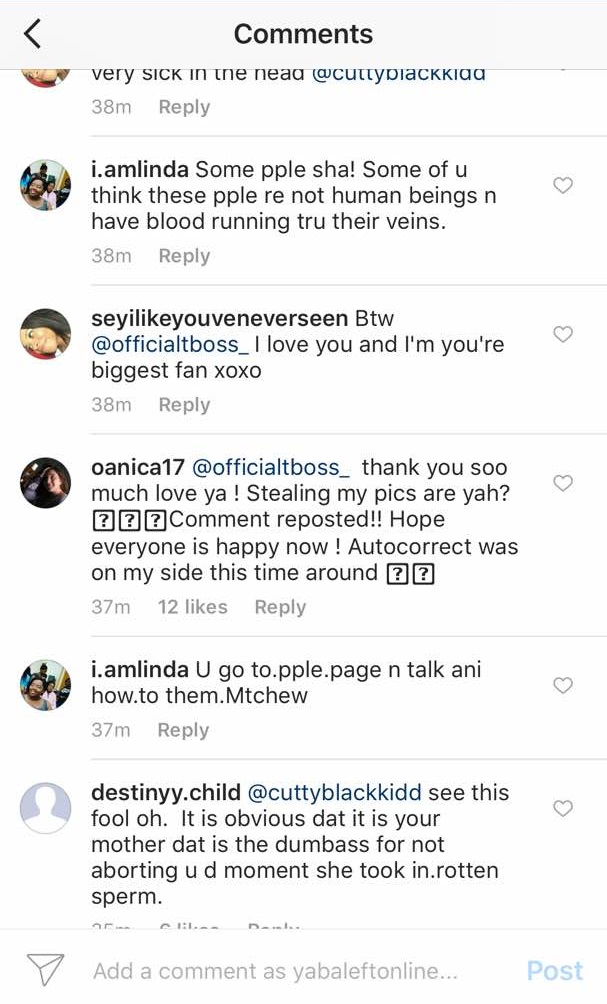Reply to i.amlinda's Mtchew comment
The width and height of the screenshot is (607, 1004).
[183, 730]
